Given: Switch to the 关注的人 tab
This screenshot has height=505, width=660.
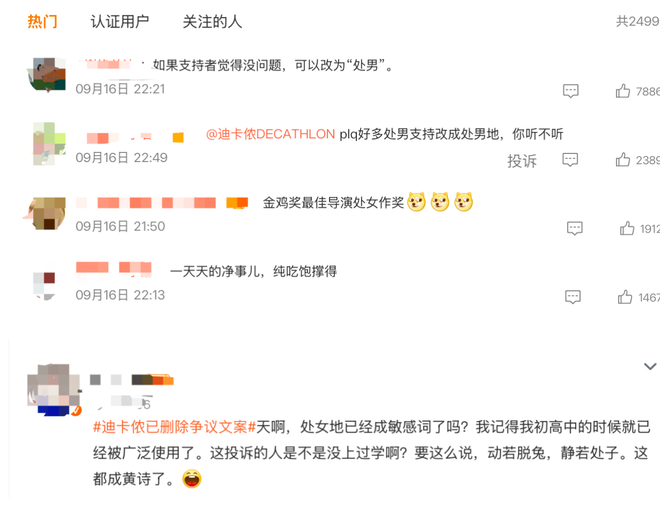Looking at the screenshot, I should tap(212, 21).
